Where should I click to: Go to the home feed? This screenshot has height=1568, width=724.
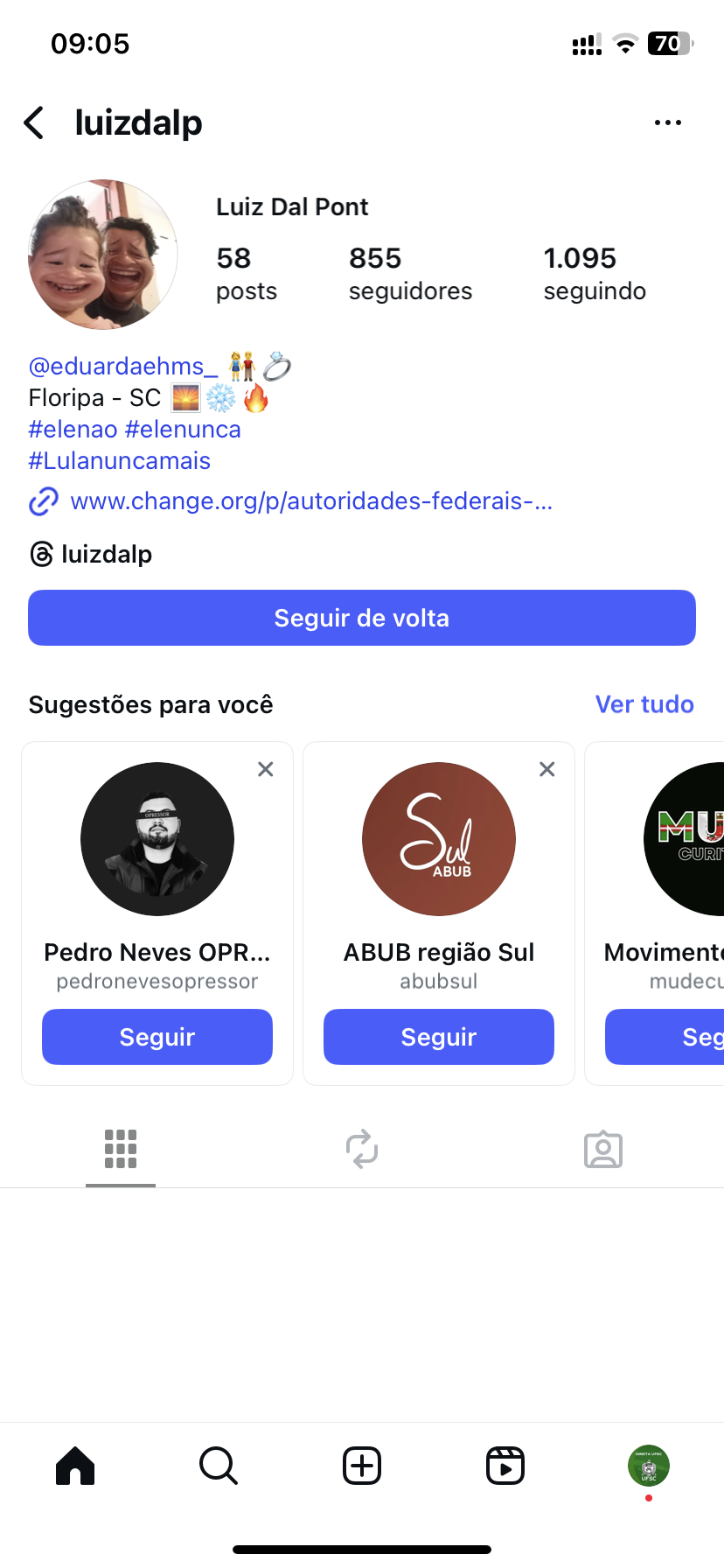click(x=75, y=1466)
